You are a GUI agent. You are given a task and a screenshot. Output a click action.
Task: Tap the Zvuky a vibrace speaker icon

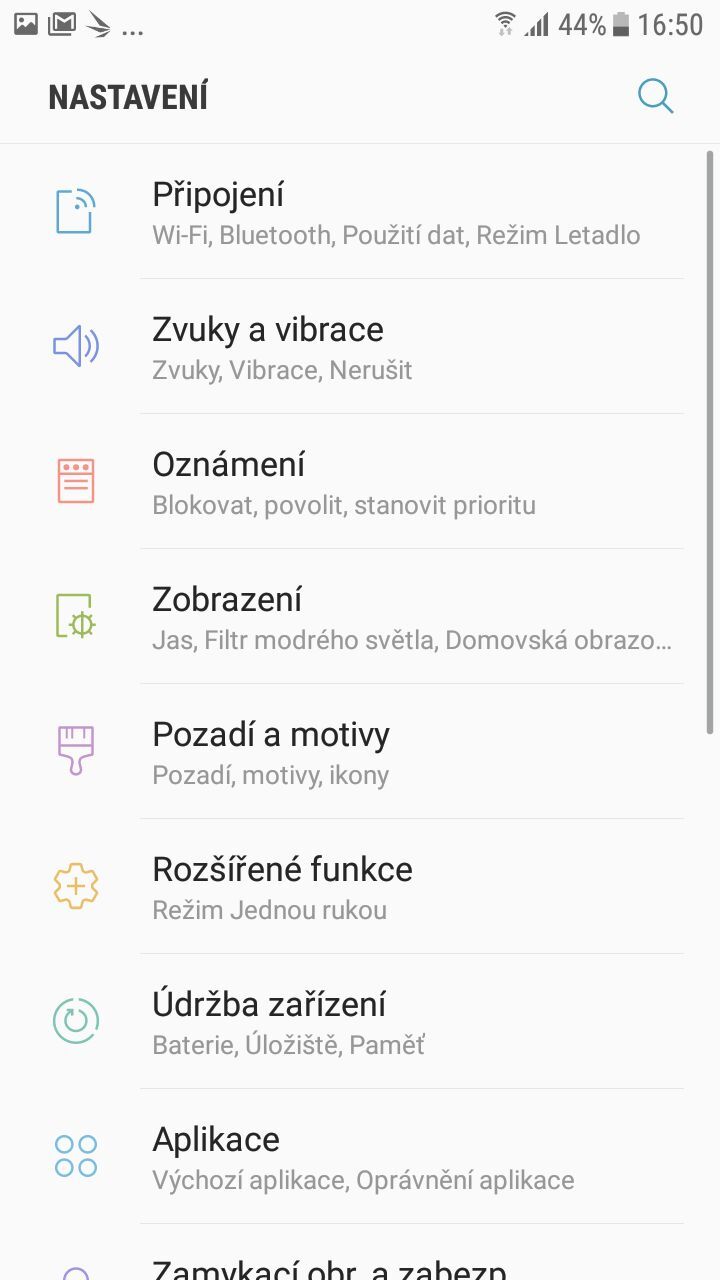(75, 346)
